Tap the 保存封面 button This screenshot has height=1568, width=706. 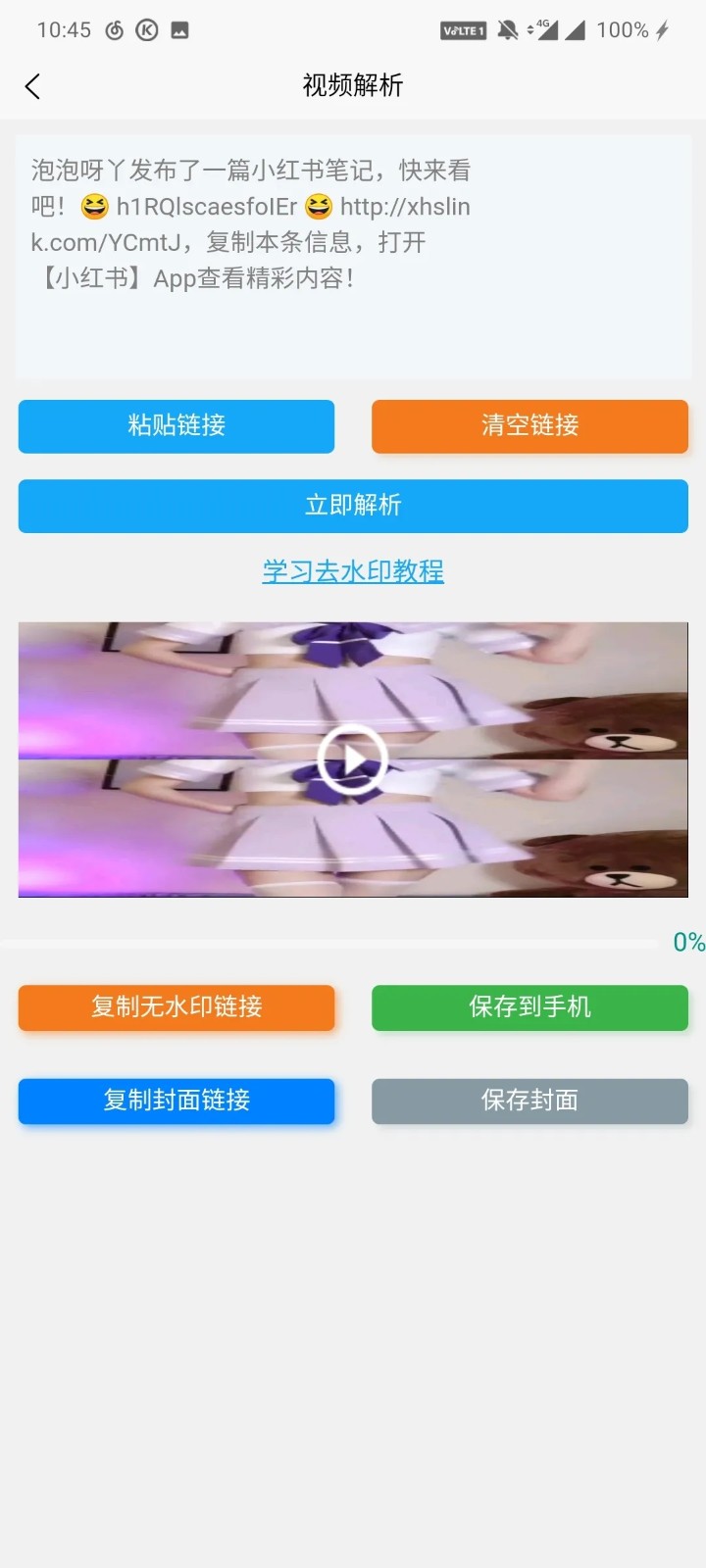pyautogui.click(x=529, y=1101)
